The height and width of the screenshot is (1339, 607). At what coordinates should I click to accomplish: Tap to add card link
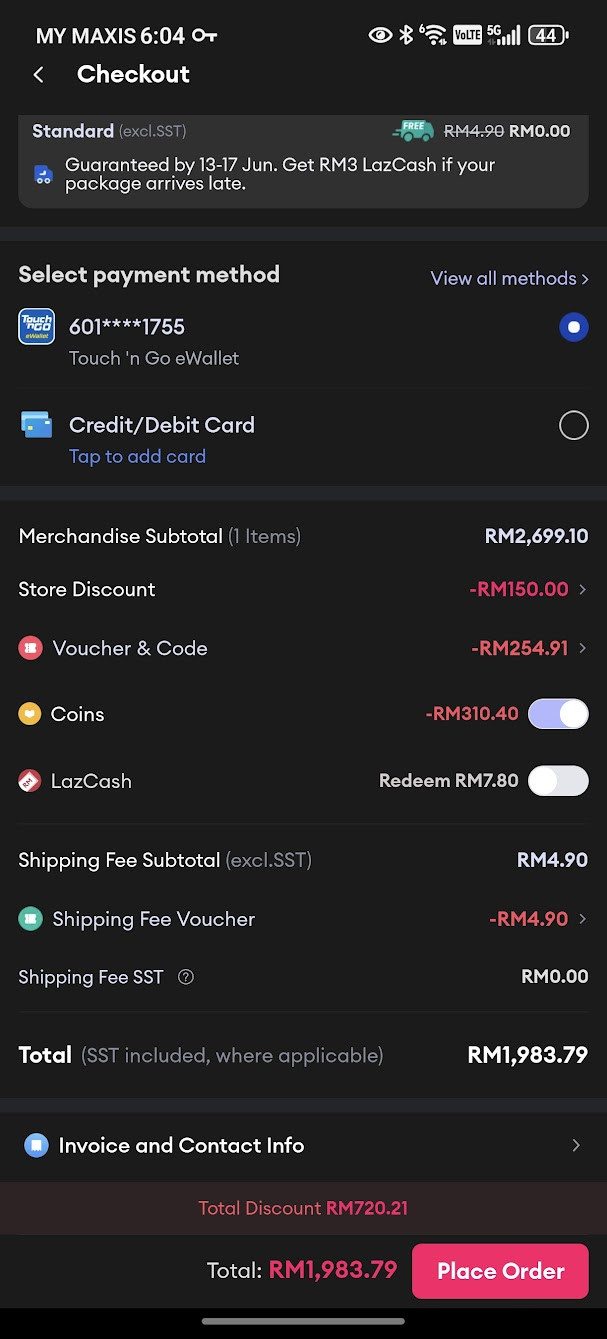[x=137, y=456]
